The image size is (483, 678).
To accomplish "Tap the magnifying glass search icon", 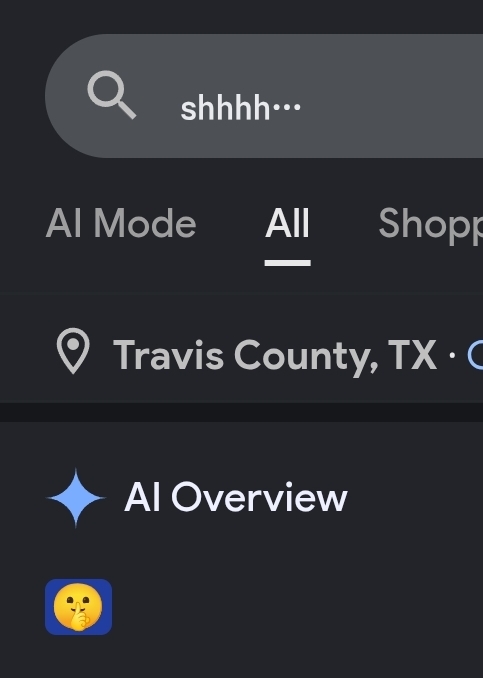I will (x=112, y=95).
